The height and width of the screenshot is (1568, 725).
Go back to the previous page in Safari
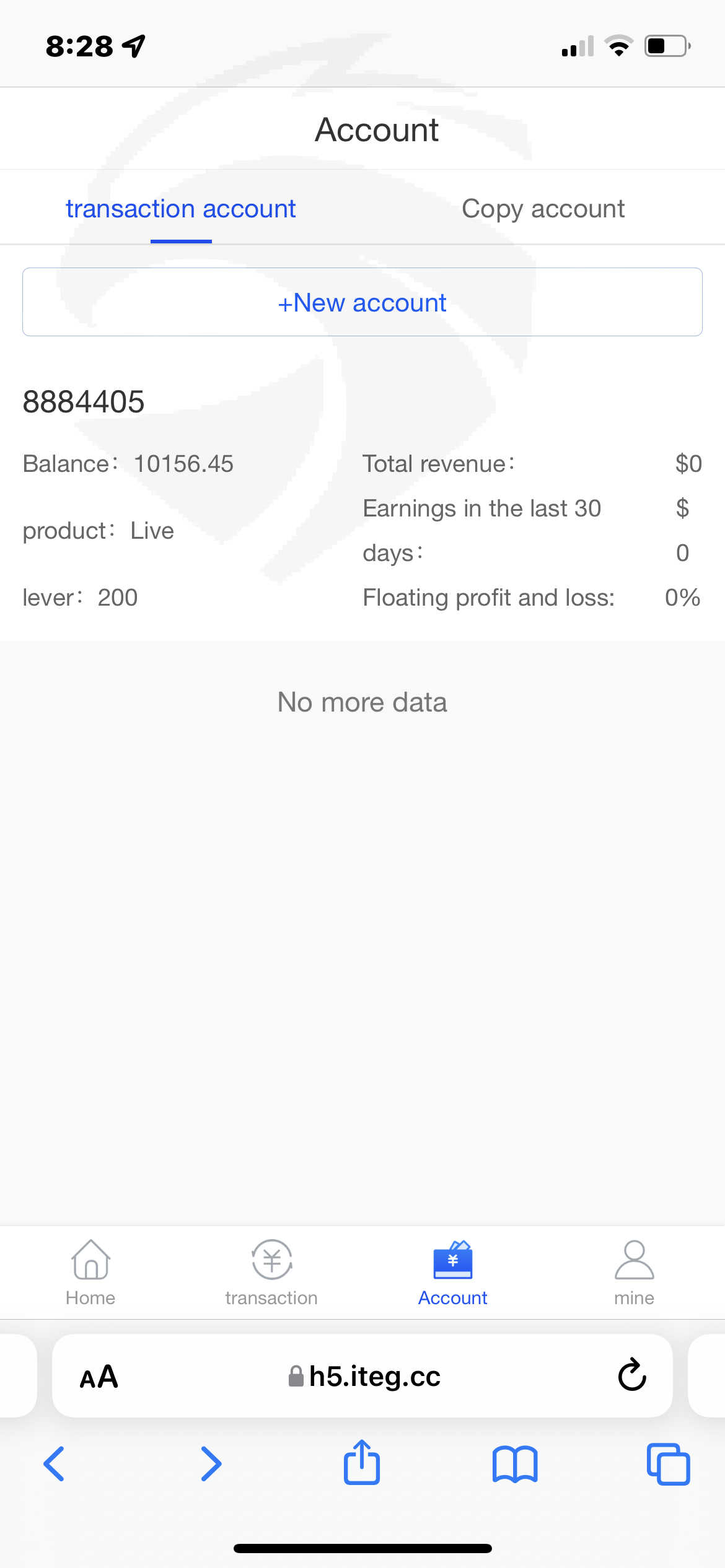pyautogui.click(x=54, y=1464)
